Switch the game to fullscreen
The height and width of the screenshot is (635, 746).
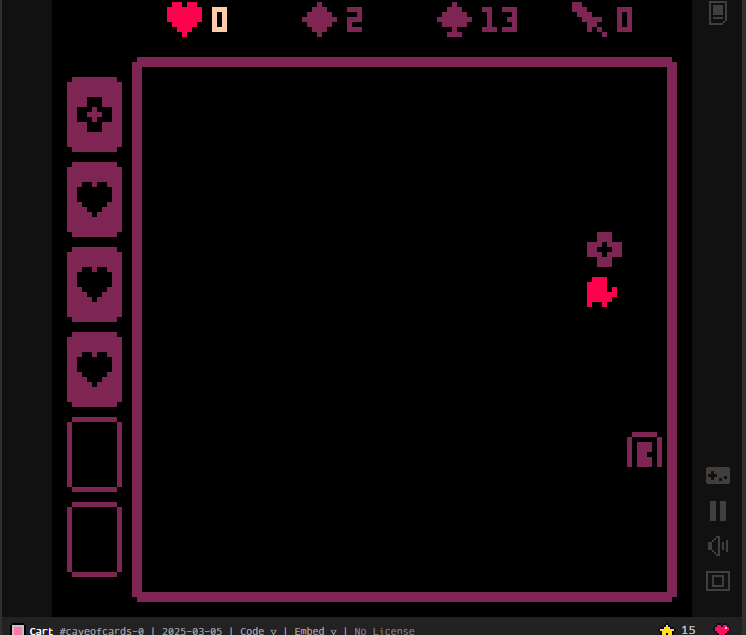[x=717, y=580]
